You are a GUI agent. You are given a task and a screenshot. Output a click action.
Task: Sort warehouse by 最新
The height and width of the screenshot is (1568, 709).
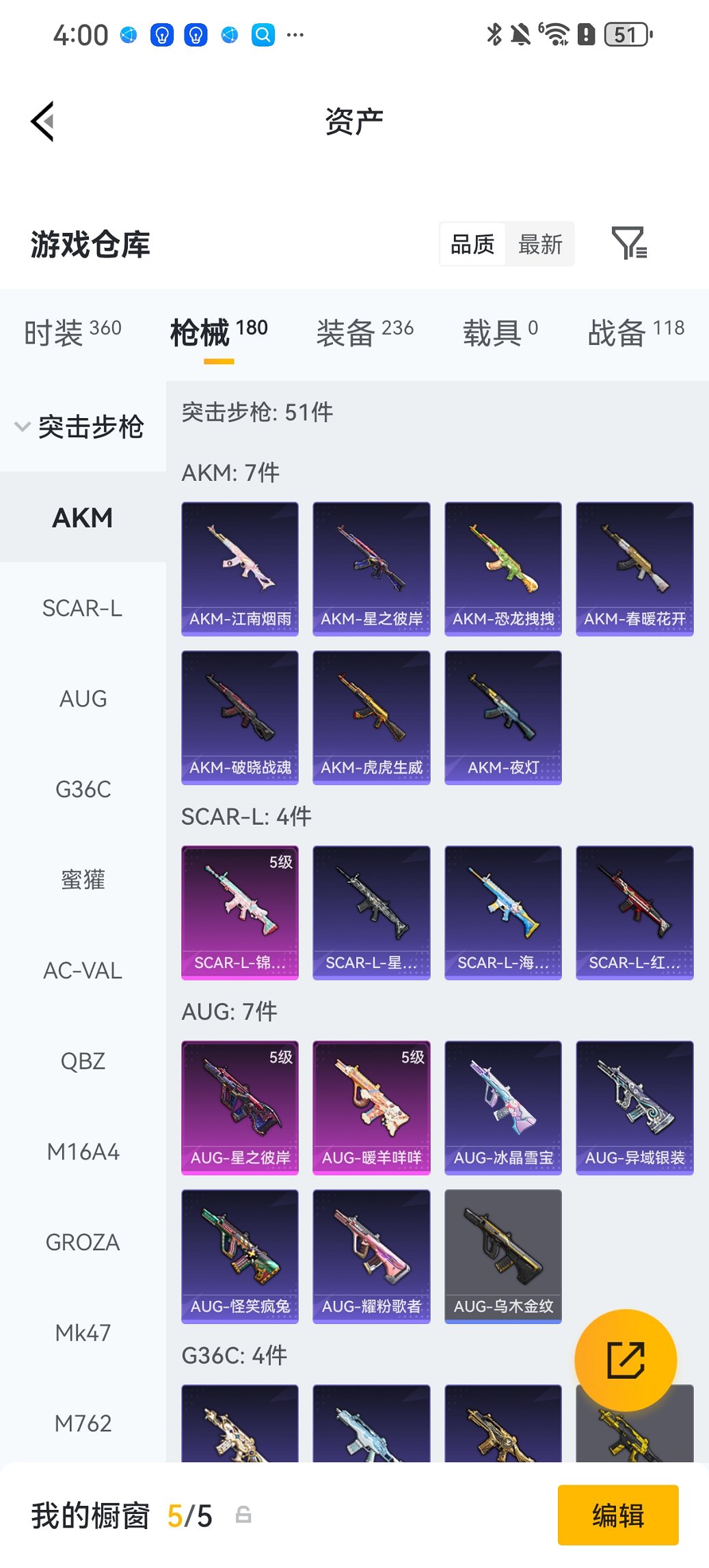pyautogui.click(x=539, y=244)
